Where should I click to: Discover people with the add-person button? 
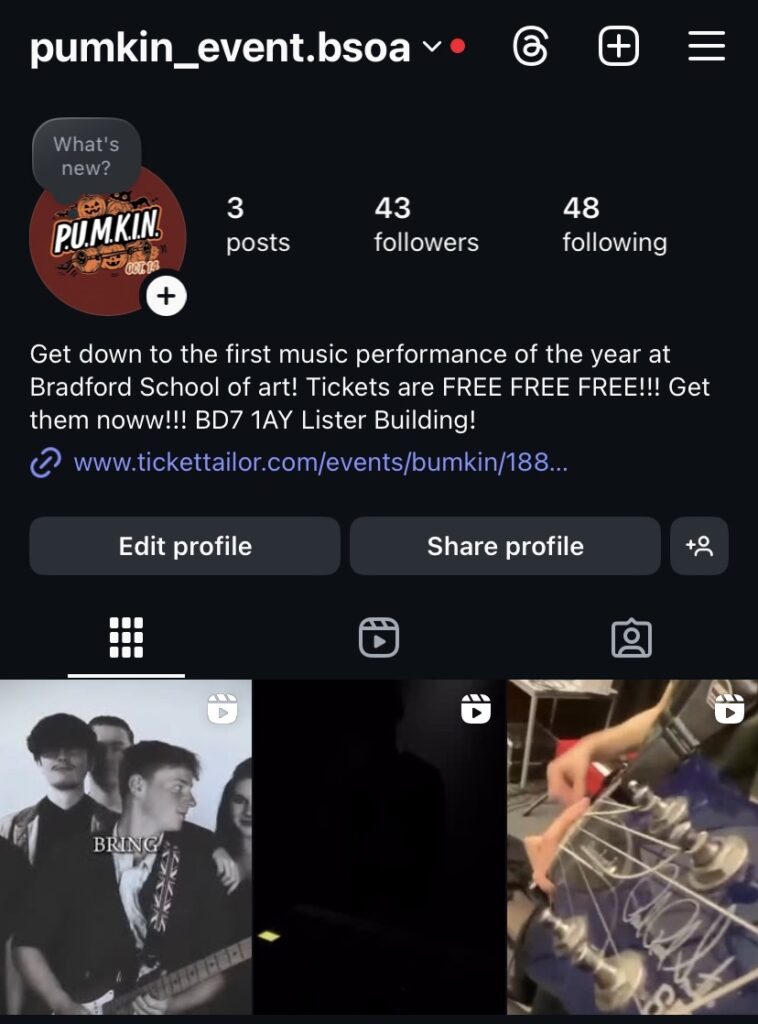point(699,546)
